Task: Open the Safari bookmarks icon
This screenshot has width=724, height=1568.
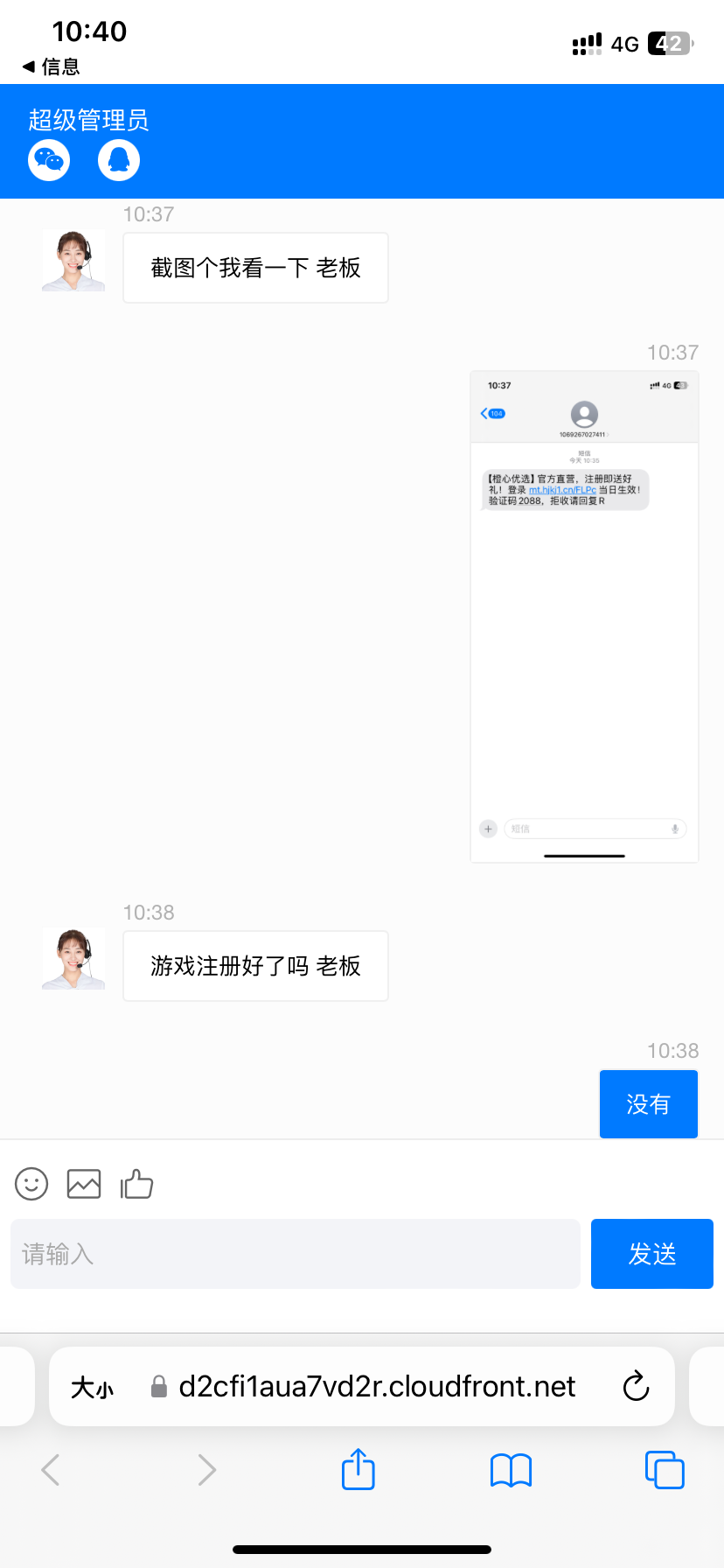Action: pos(511,1469)
